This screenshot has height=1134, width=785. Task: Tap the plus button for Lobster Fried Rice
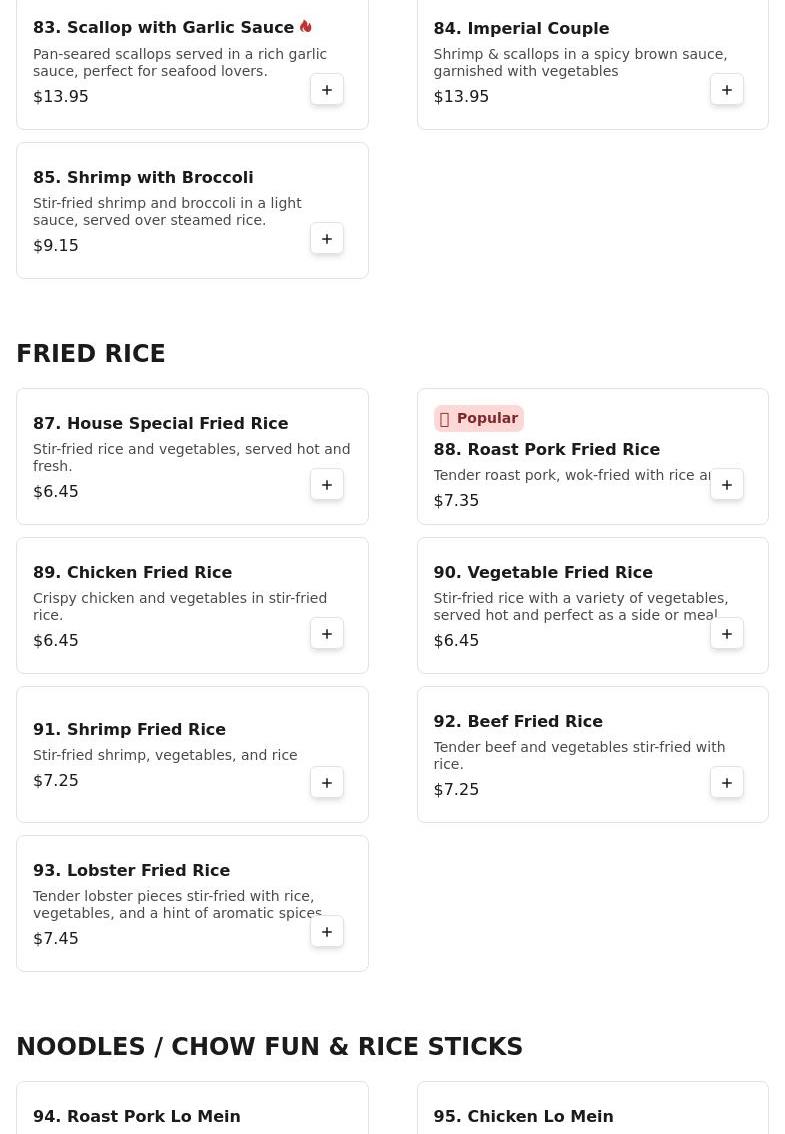[327, 932]
